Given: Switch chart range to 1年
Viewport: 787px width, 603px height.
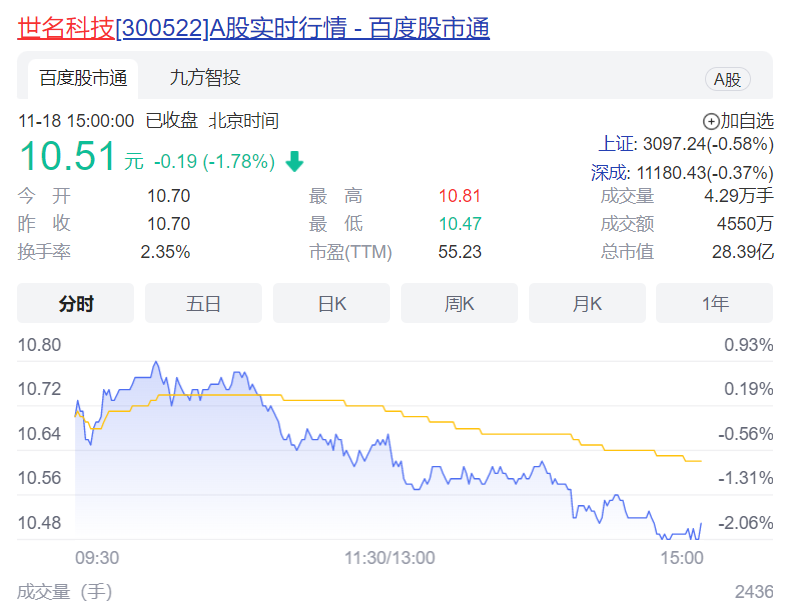Looking at the screenshot, I should tap(715, 304).
